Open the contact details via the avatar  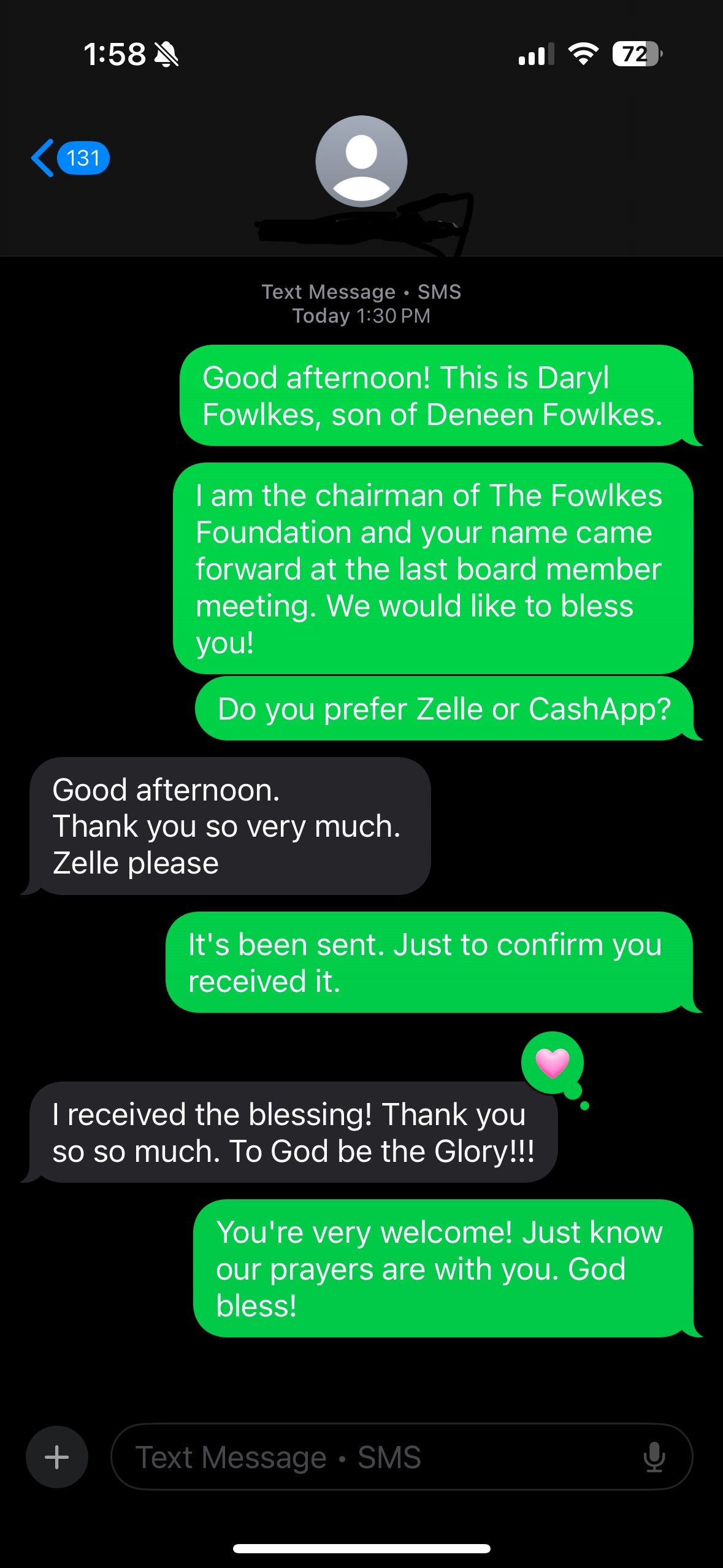pos(361,161)
